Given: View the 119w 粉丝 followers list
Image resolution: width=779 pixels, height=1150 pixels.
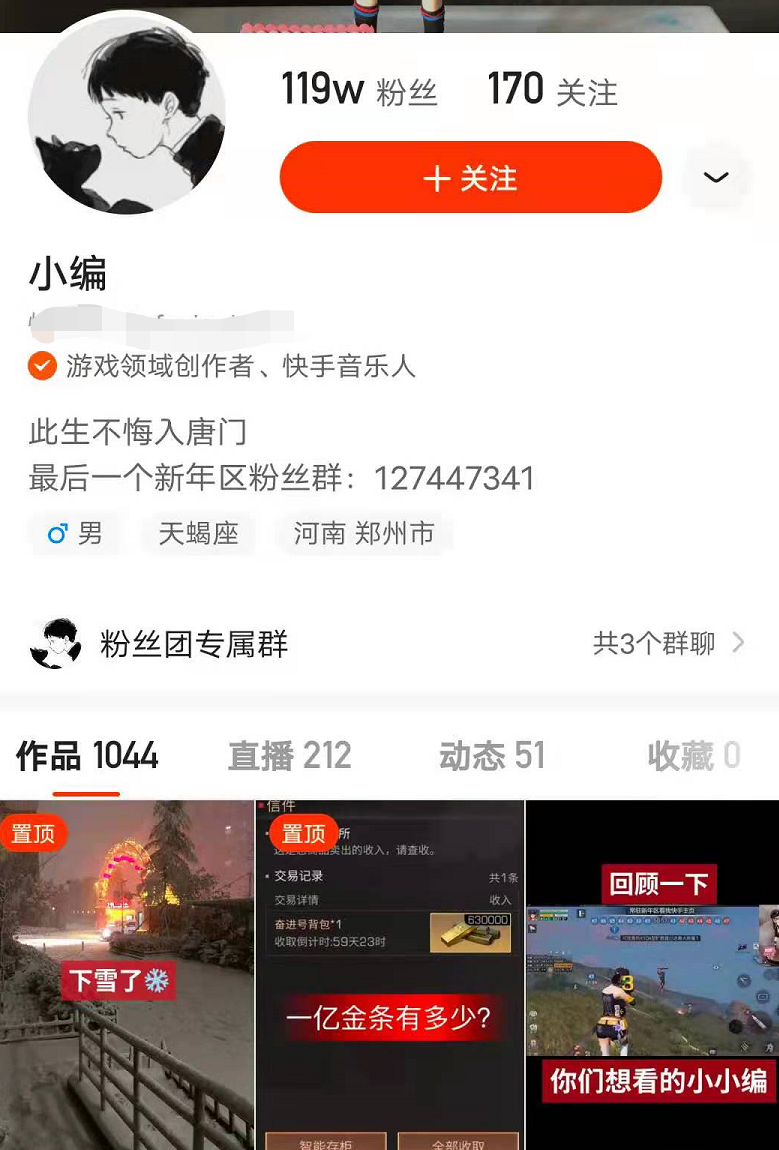Looking at the screenshot, I should point(359,91).
